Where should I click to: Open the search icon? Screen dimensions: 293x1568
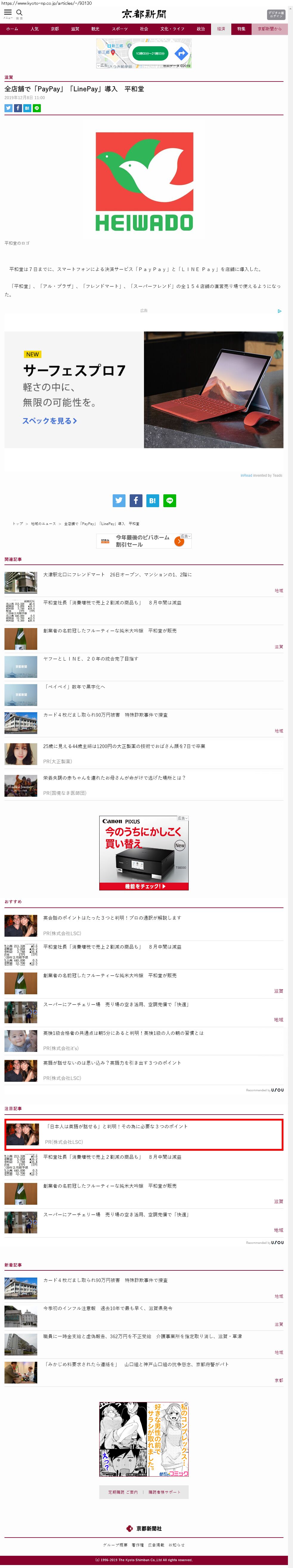(x=19, y=13)
